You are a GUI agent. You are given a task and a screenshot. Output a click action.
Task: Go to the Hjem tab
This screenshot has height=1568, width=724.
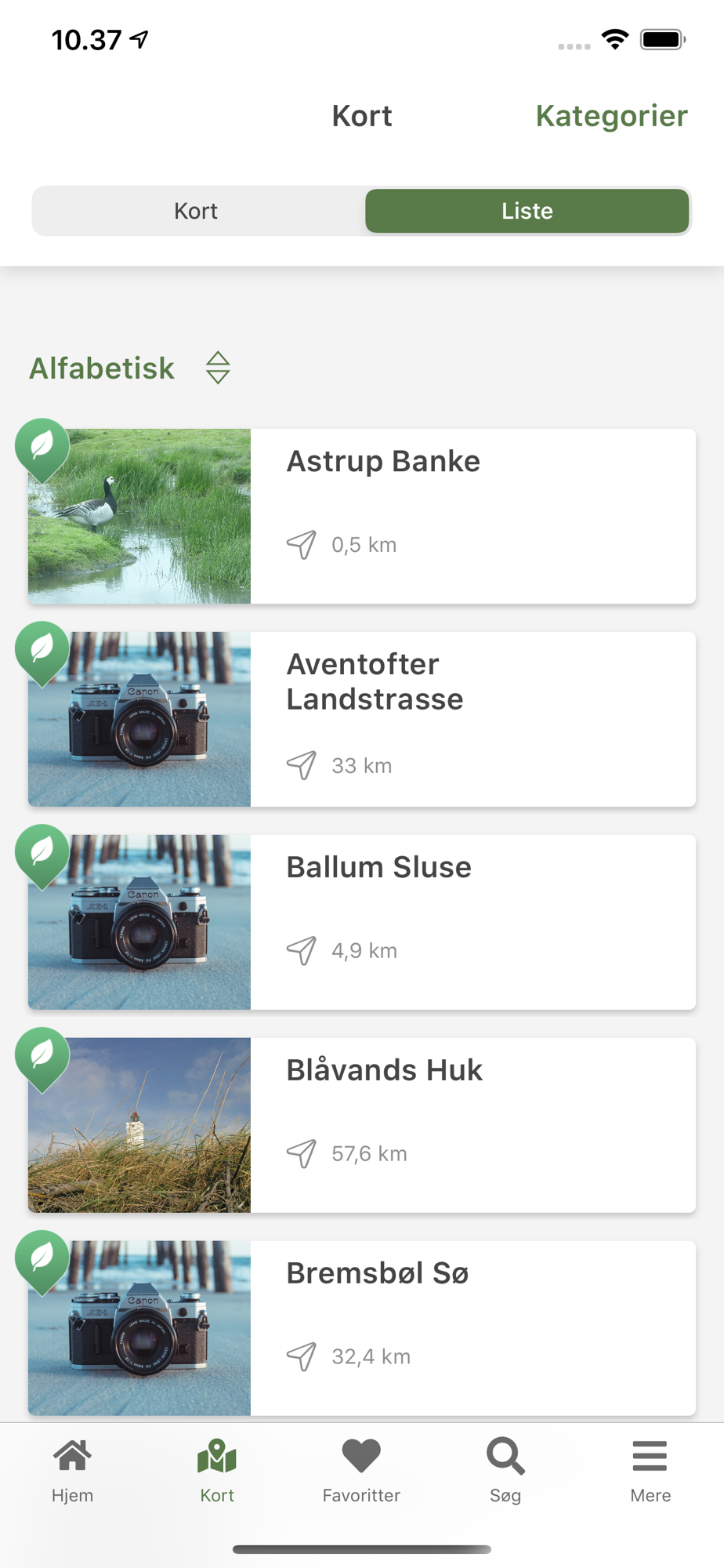[72, 1471]
